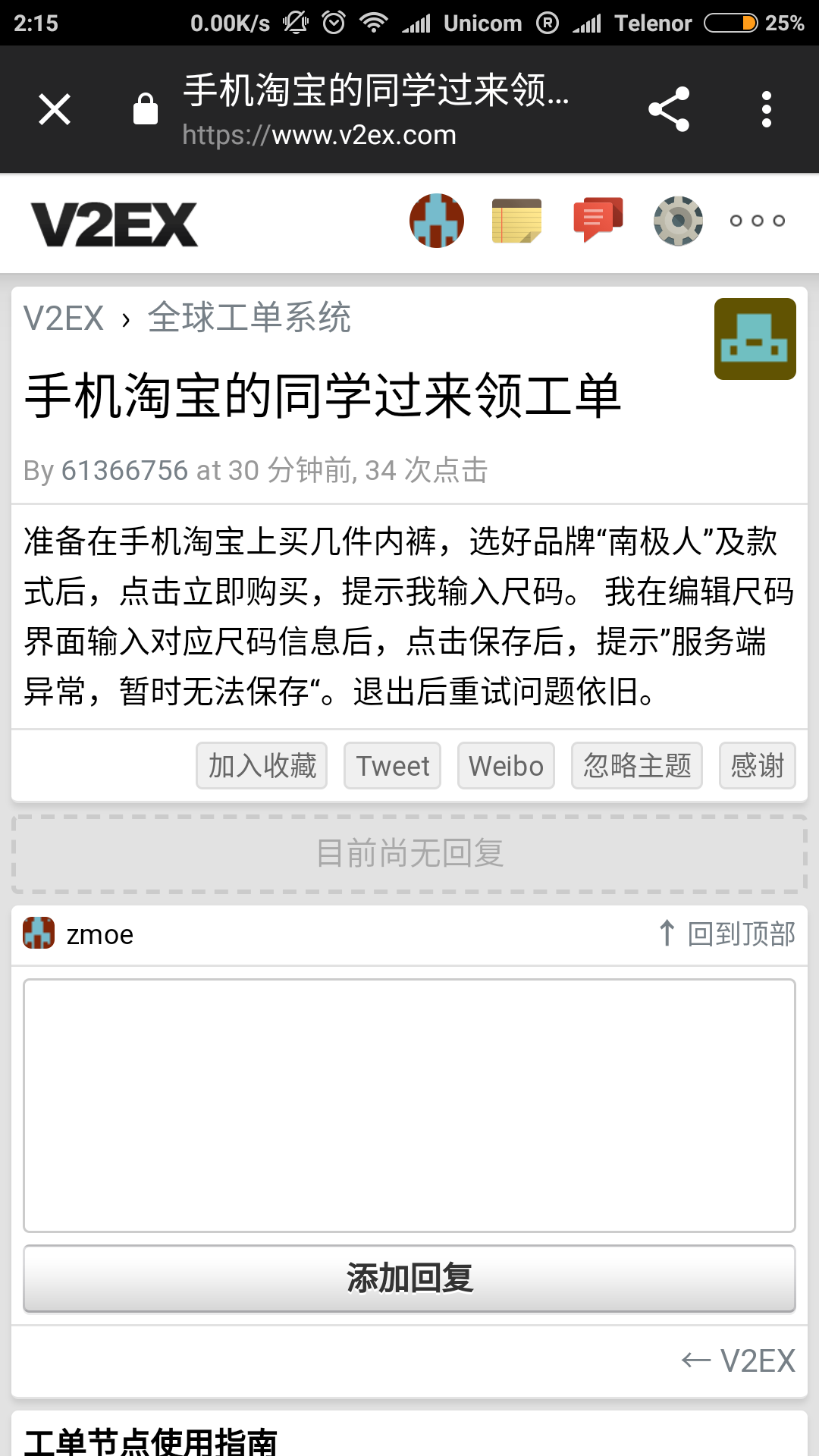Submit reply with 添加回复 button
819x1456 pixels.
pyautogui.click(x=409, y=1279)
